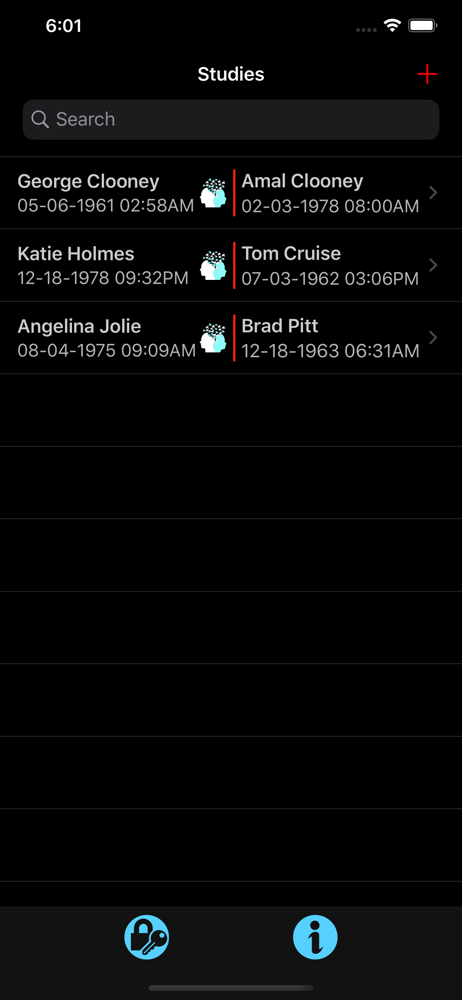The height and width of the screenshot is (1000, 462).
Task: Open the lock and key icon
Action: [x=147, y=938]
